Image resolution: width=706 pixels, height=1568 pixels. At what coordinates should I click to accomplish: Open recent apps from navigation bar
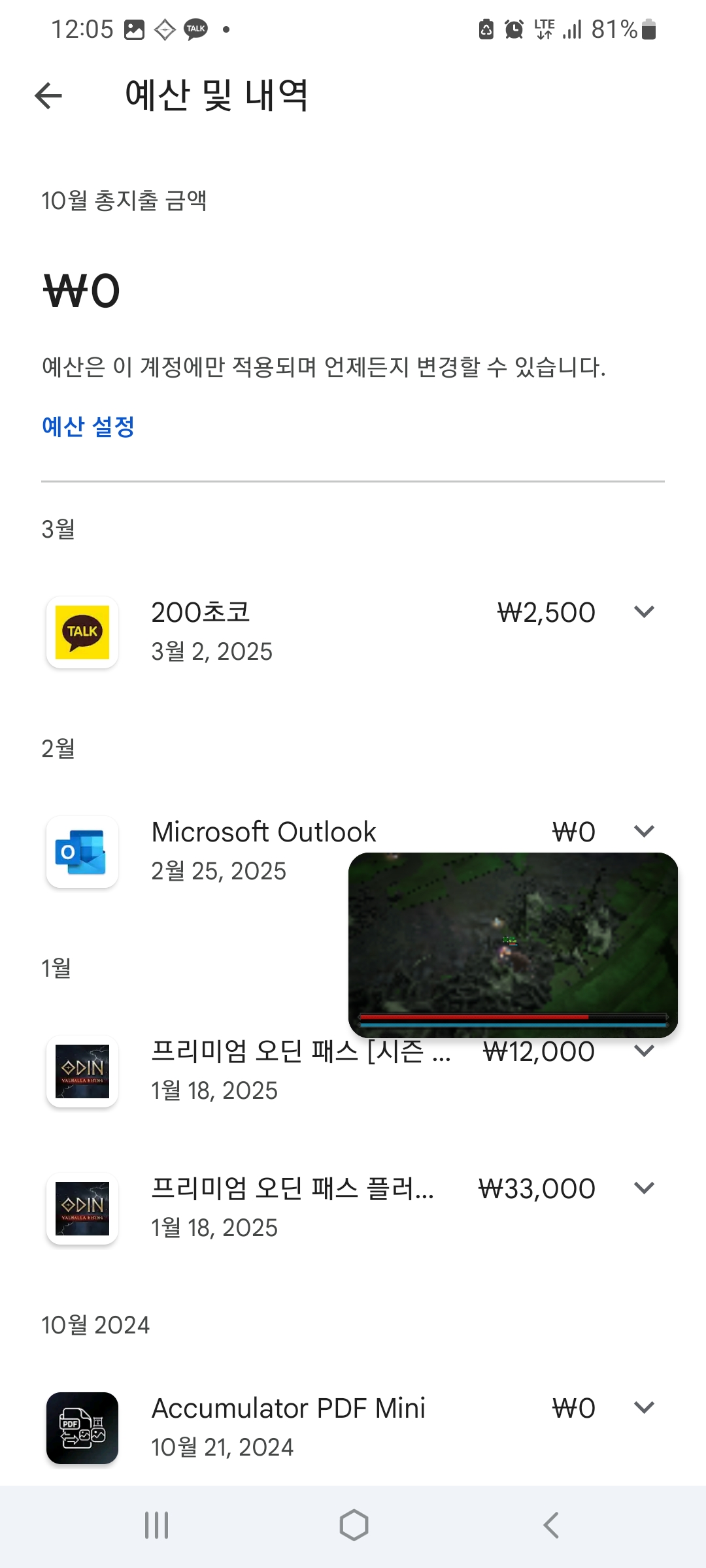pos(157,1526)
